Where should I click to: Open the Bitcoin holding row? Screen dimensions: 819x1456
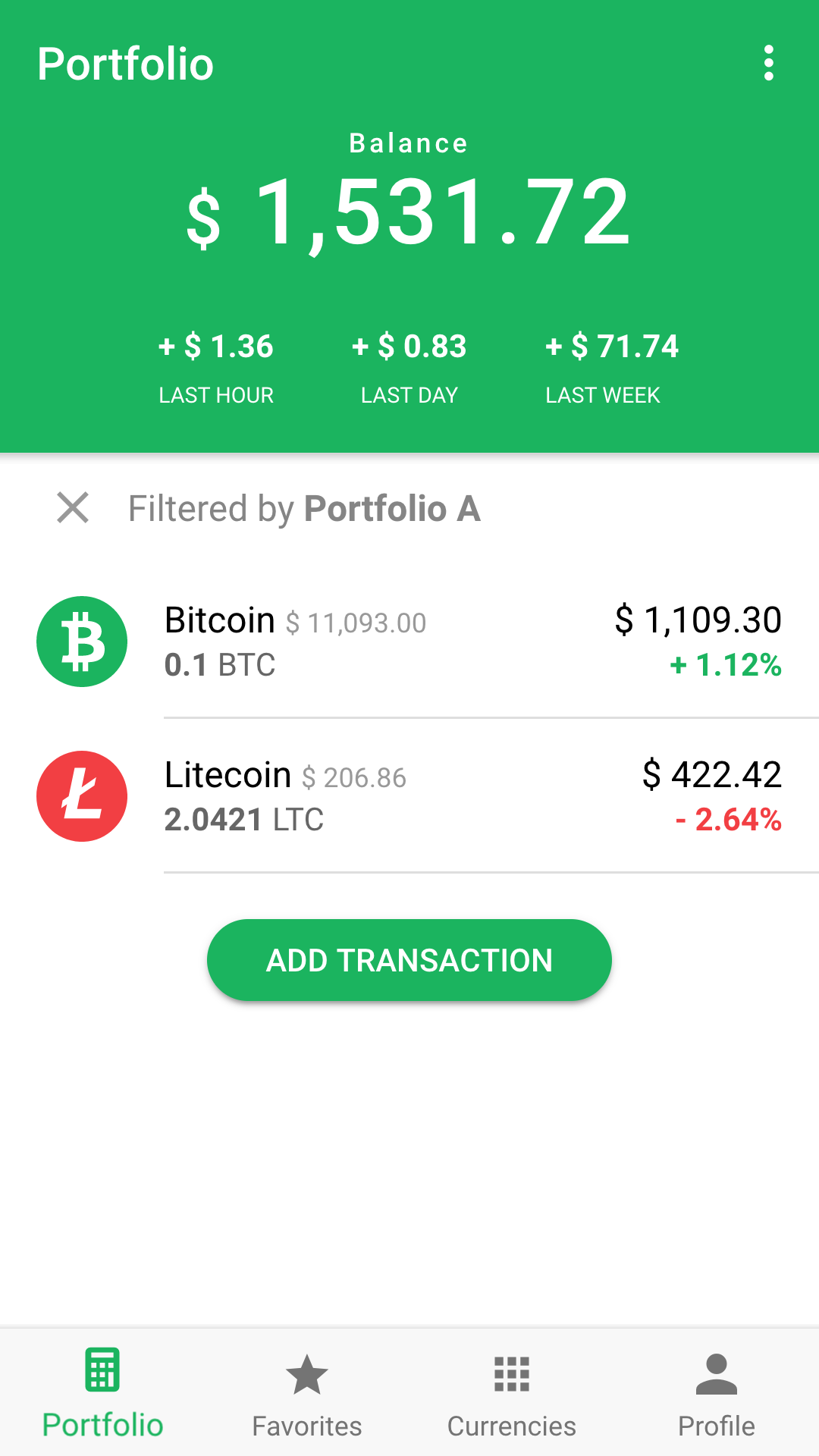click(409, 642)
